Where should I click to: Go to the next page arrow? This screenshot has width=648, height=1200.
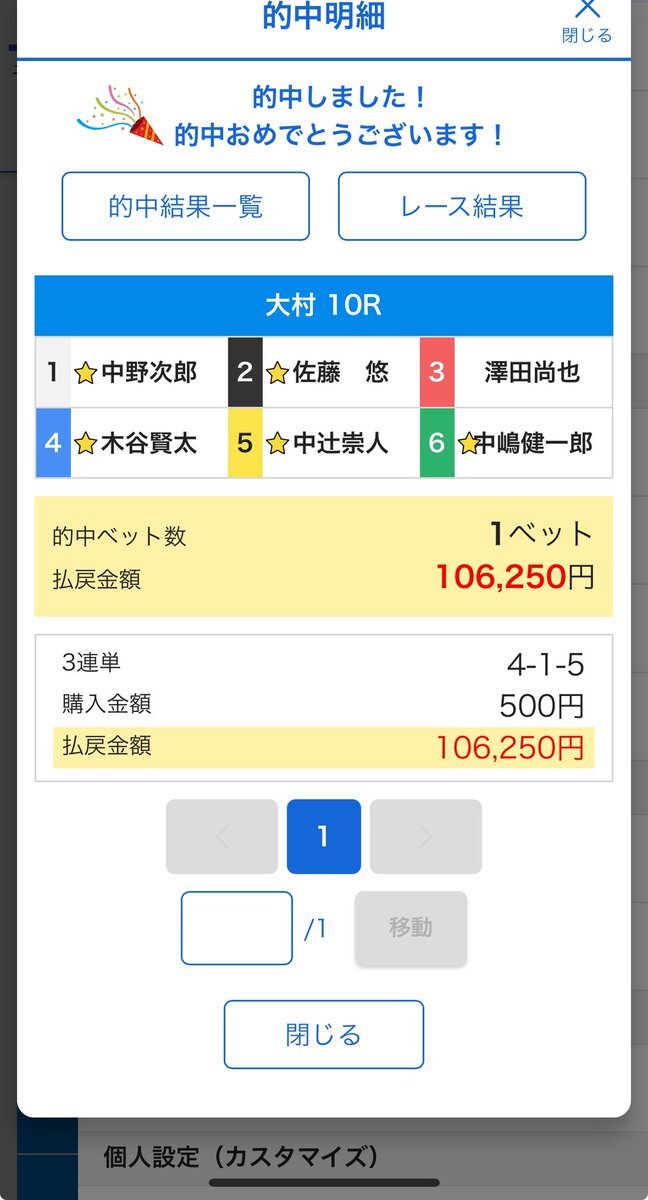pos(426,837)
